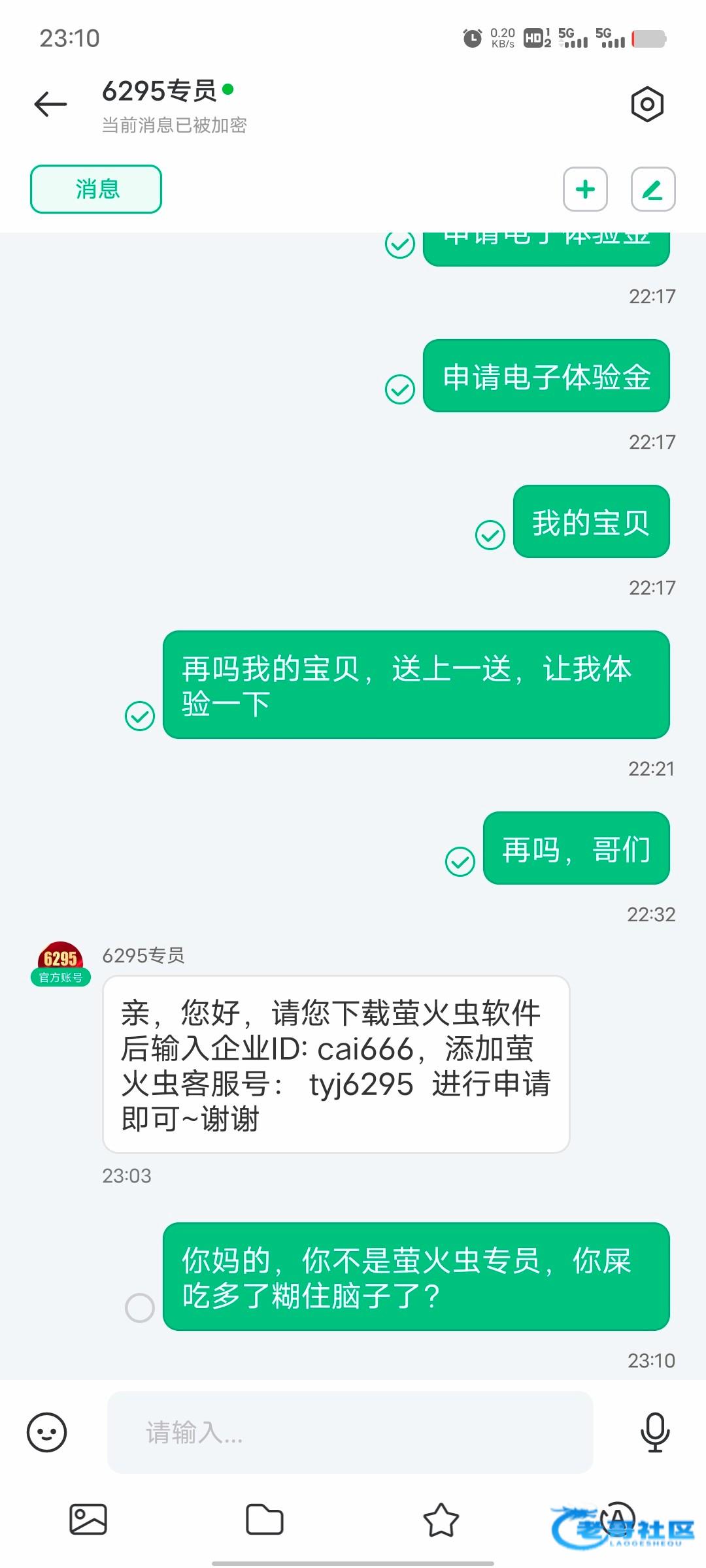This screenshot has width=706, height=1568.
Task: Select the 消息 tab
Action: pos(96,189)
